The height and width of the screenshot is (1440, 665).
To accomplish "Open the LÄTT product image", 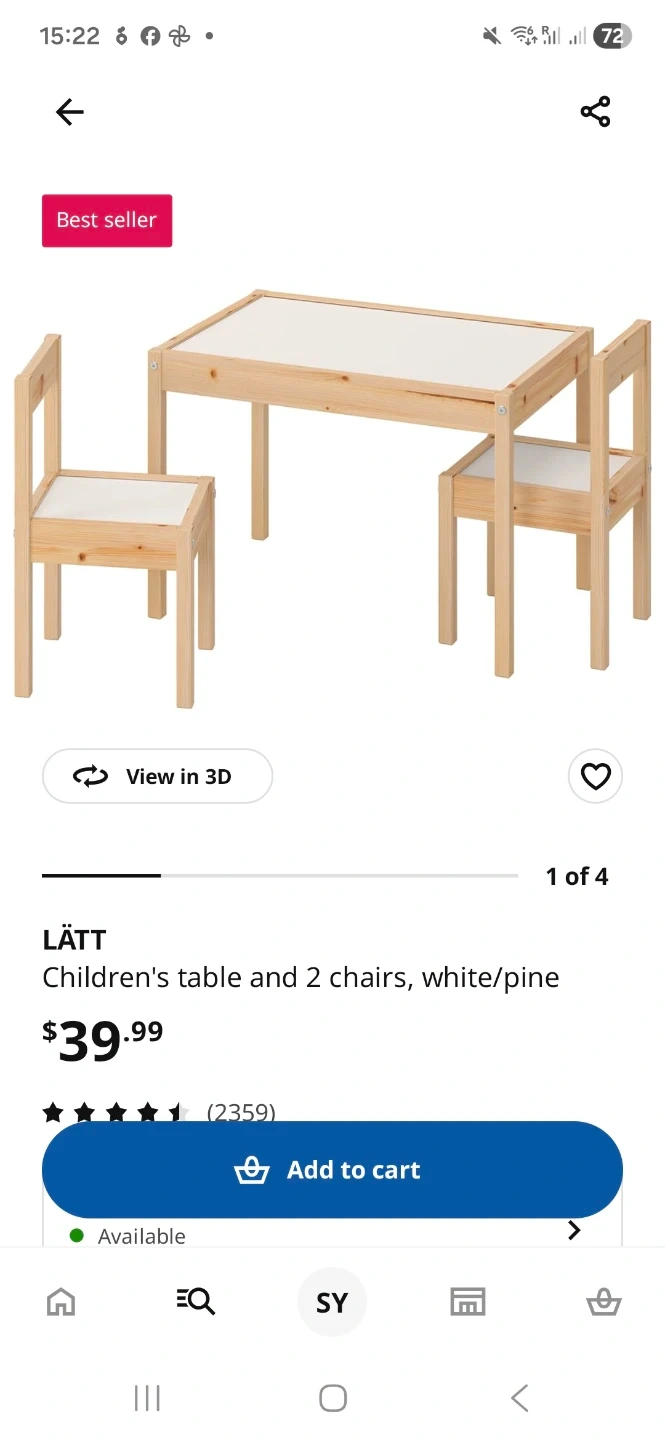I will click(332, 500).
